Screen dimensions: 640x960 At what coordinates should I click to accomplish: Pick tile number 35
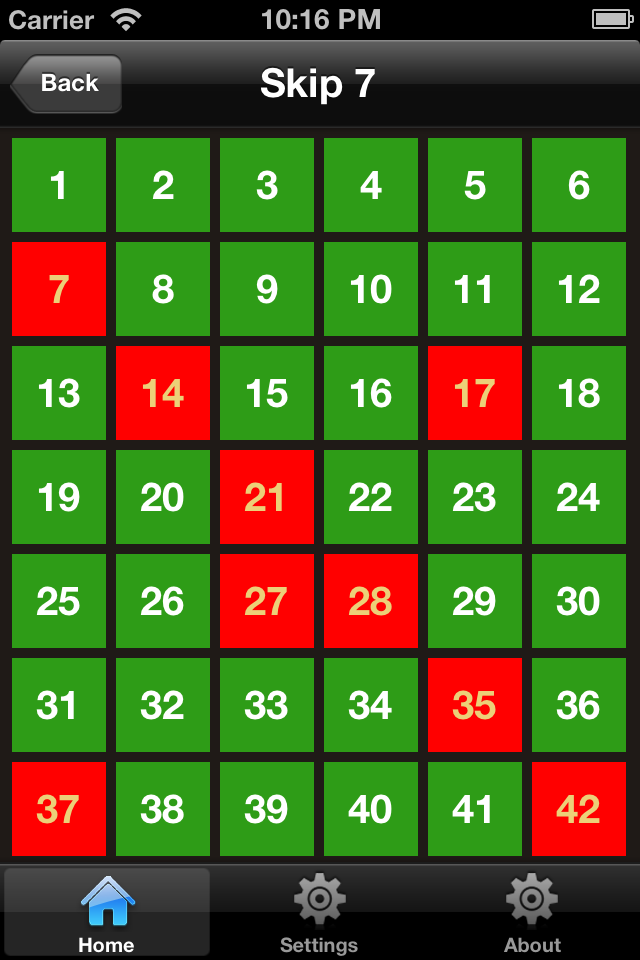pyautogui.click(x=475, y=705)
